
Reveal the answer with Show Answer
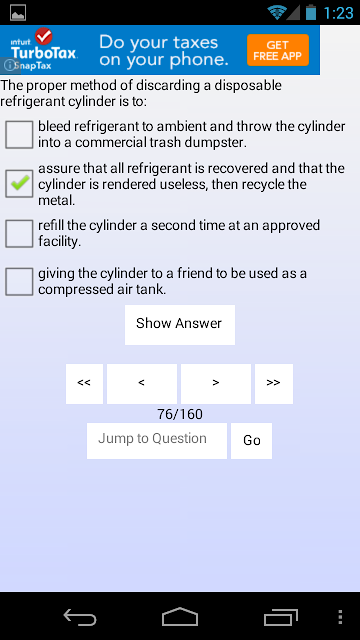[x=180, y=324]
